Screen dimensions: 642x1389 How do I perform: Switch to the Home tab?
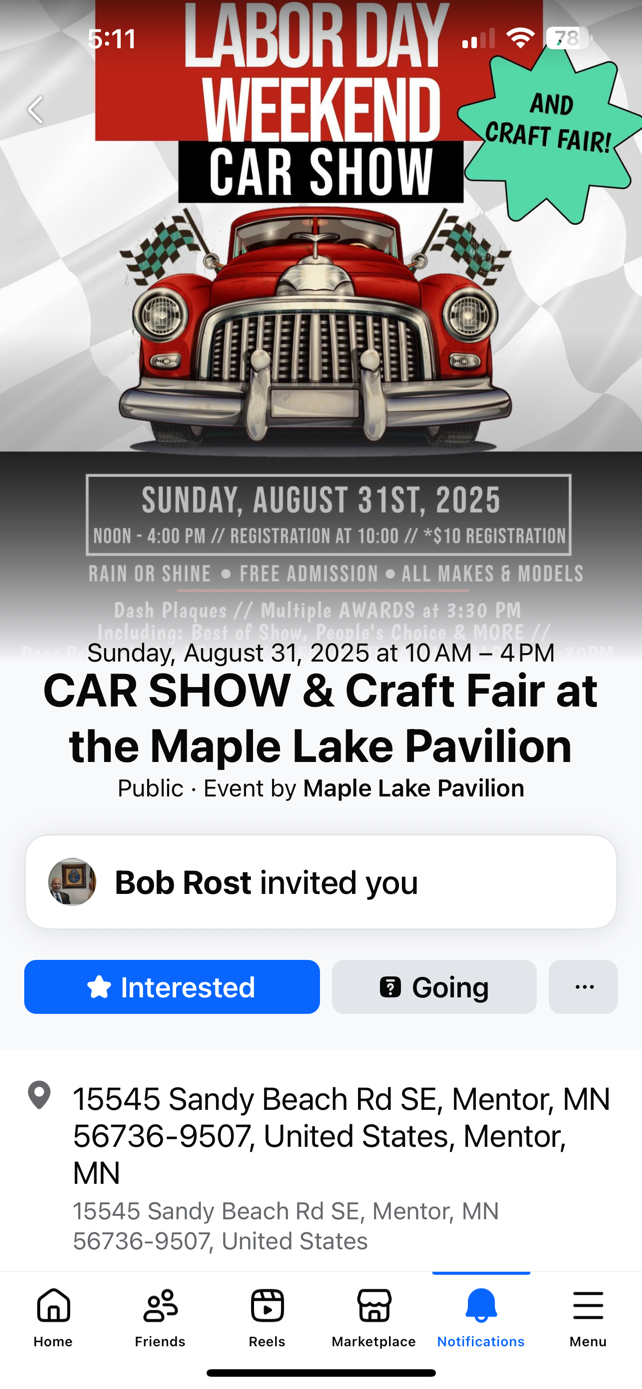point(53,1317)
